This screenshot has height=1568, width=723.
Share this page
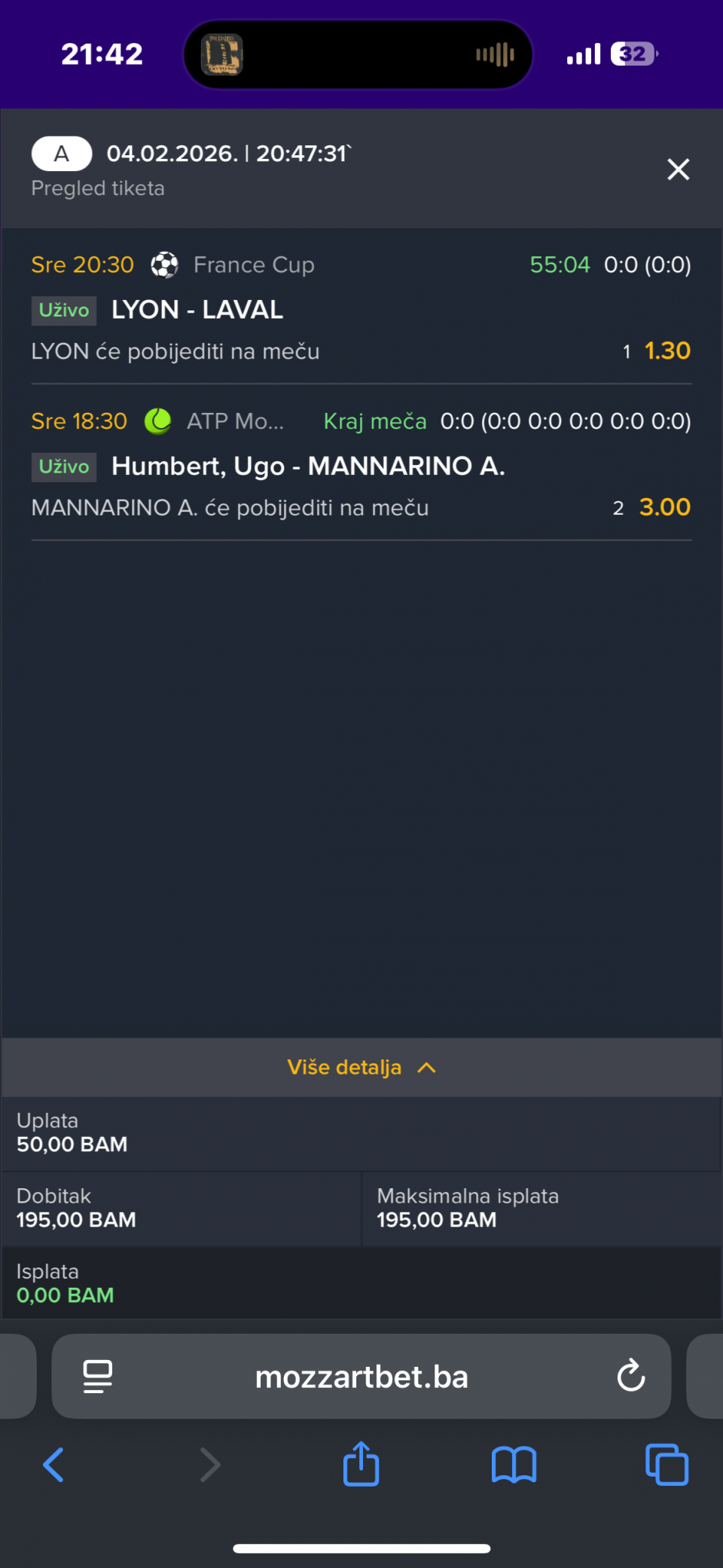point(361,1464)
